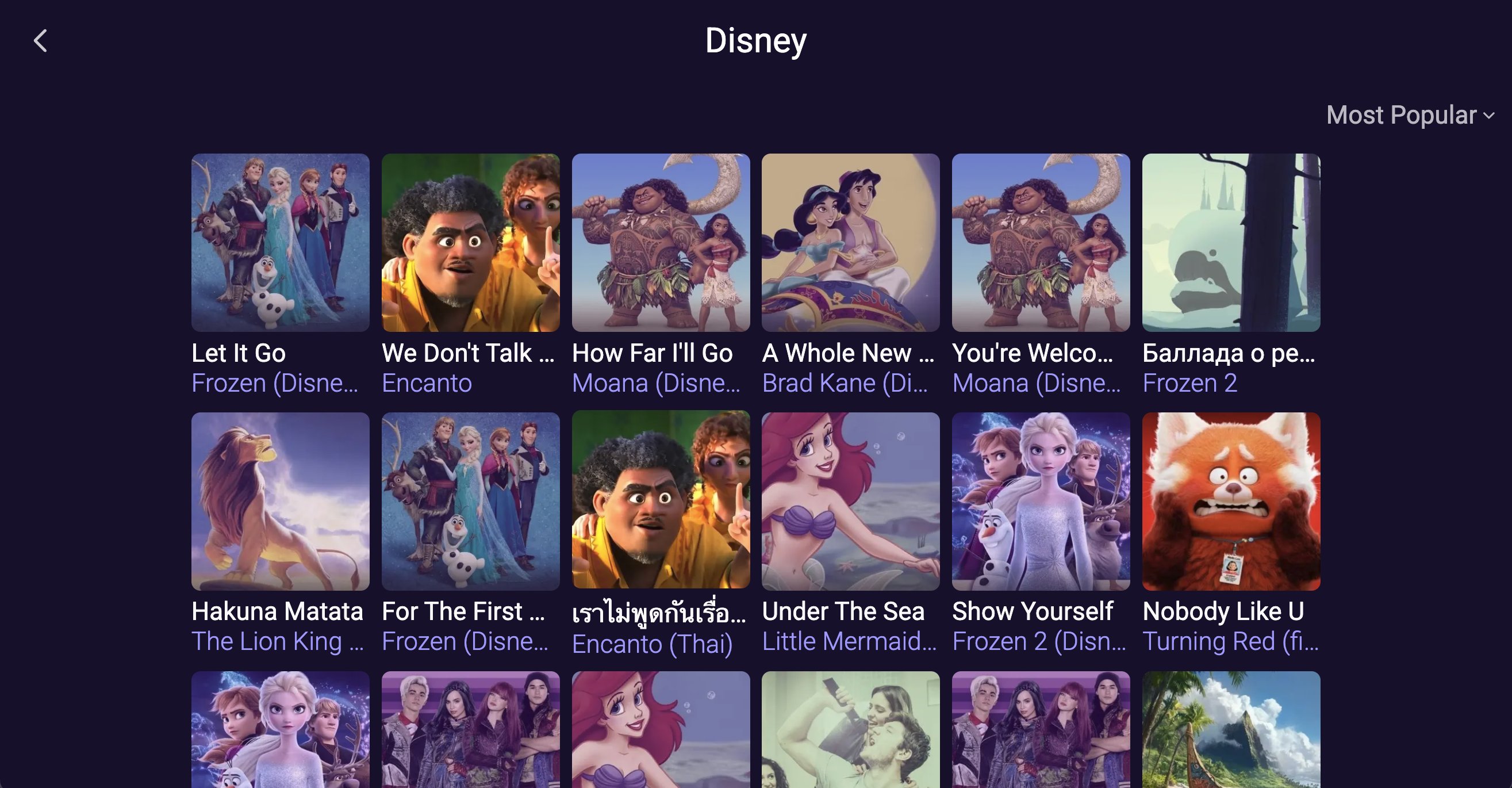
Task: Pick For The First Time from Frozen
Action: 470,502
